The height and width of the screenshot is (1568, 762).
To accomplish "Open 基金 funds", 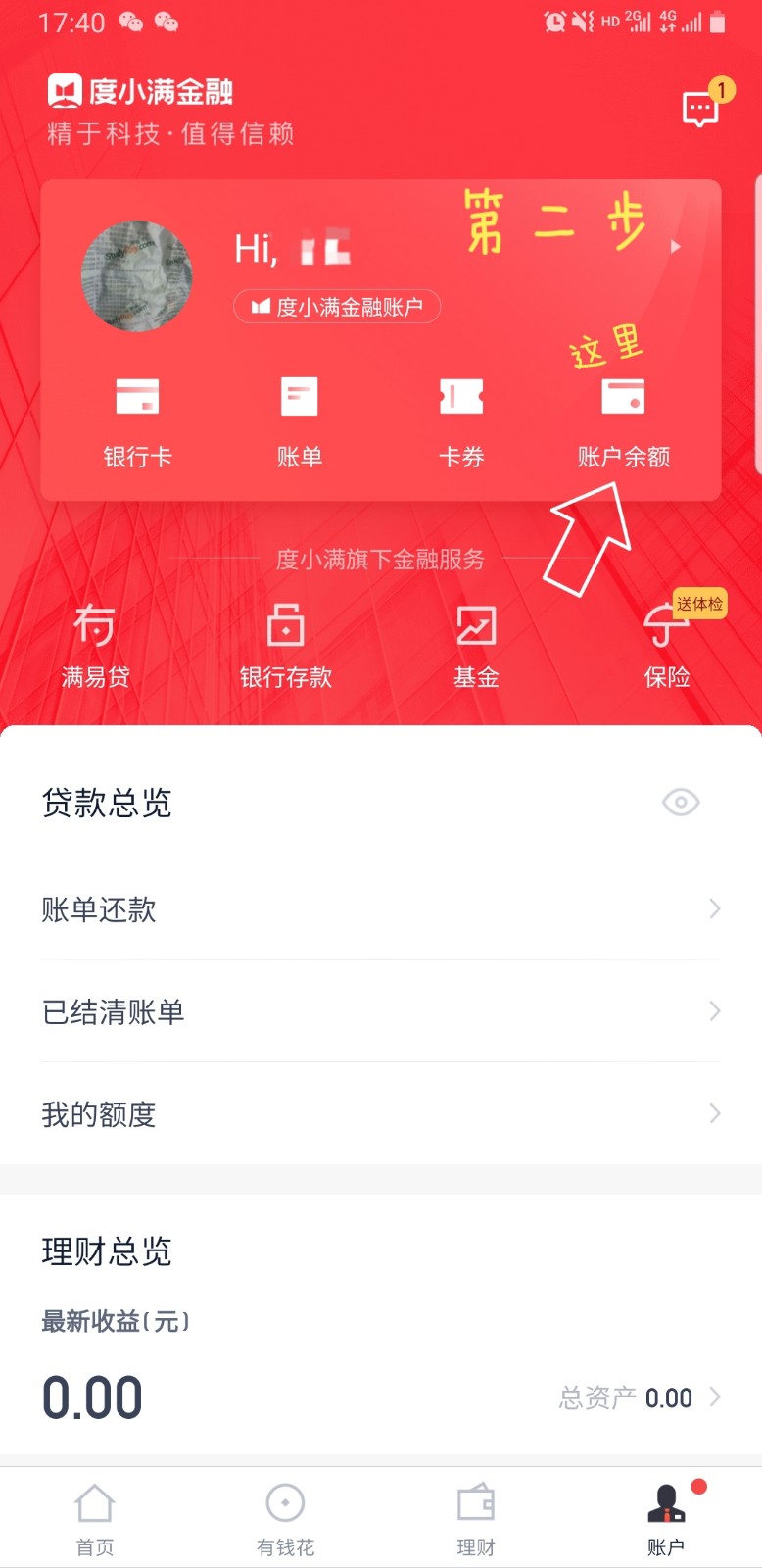I will (476, 645).
